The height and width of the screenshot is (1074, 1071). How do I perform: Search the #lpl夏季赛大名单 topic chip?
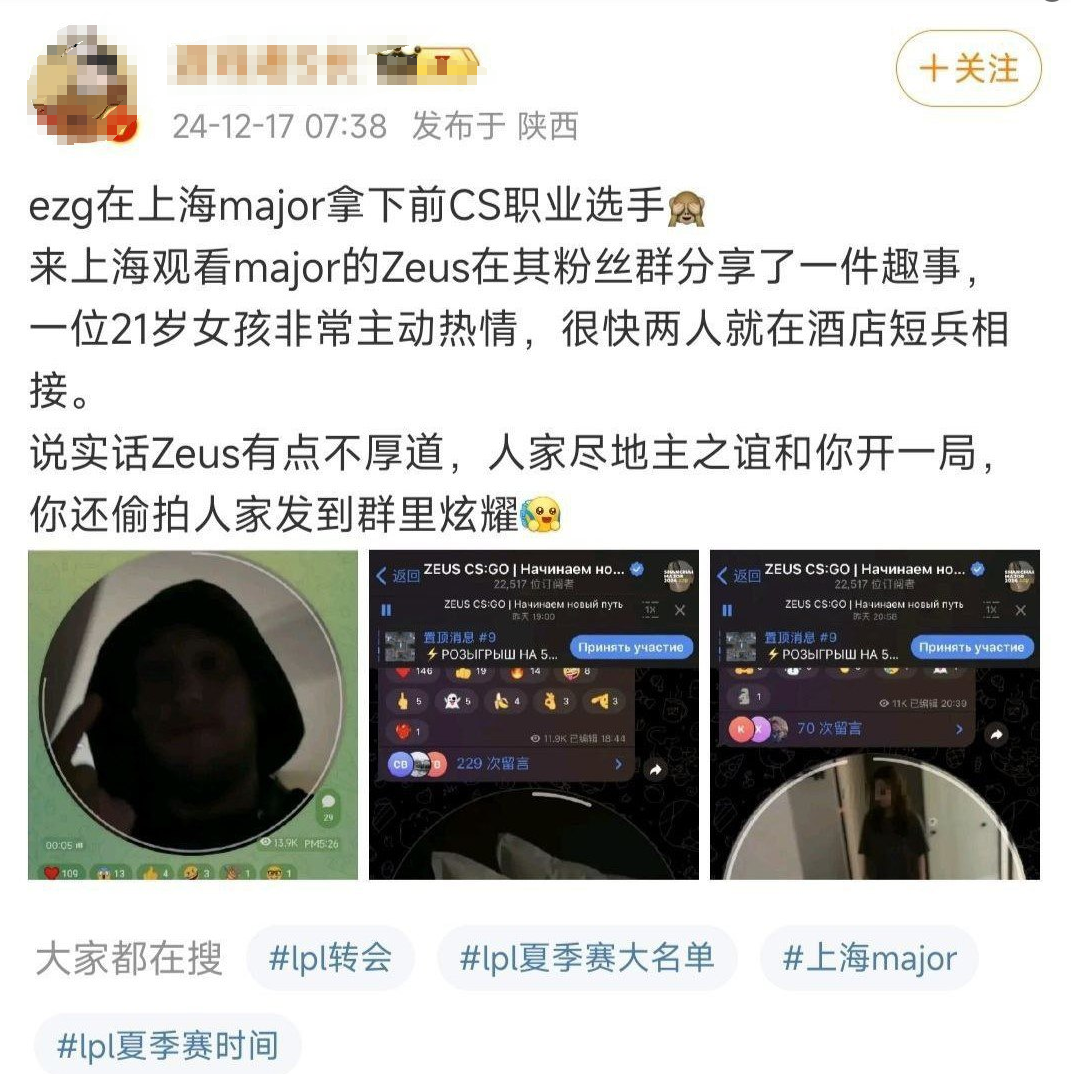pyautogui.click(x=587, y=958)
